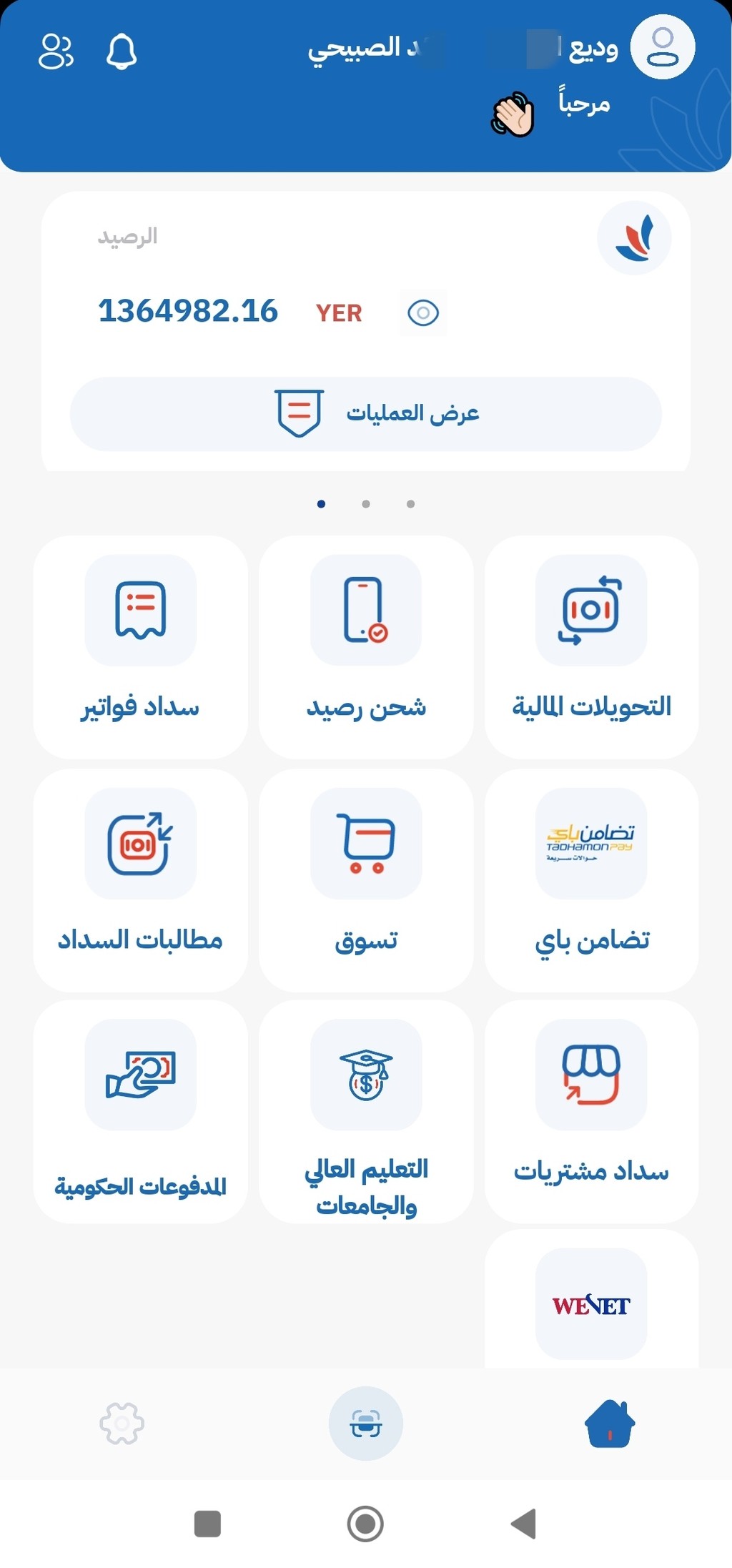Open تضامن باي tile
The image size is (732, 1568).
click(x=591, y=880)
